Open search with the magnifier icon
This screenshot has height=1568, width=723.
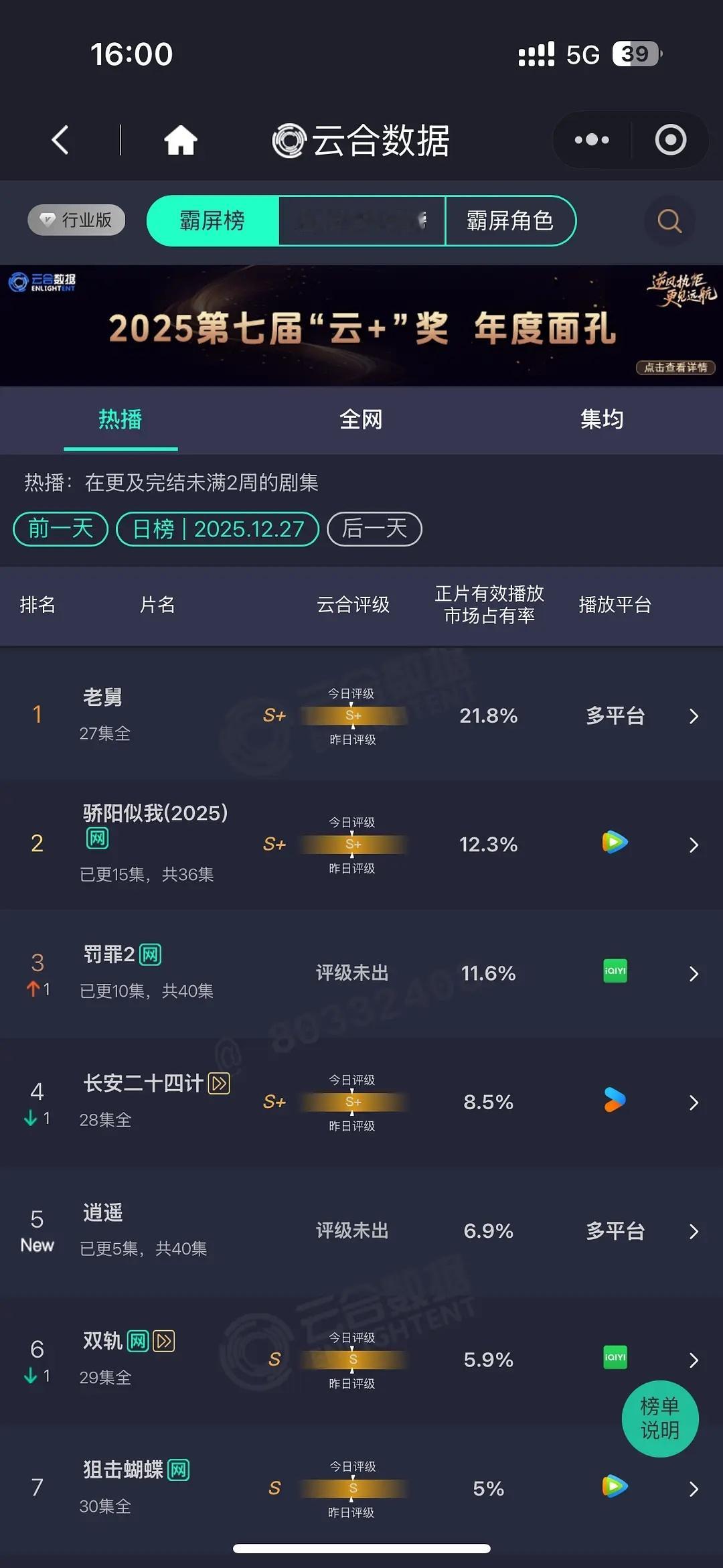click(669, 221)
